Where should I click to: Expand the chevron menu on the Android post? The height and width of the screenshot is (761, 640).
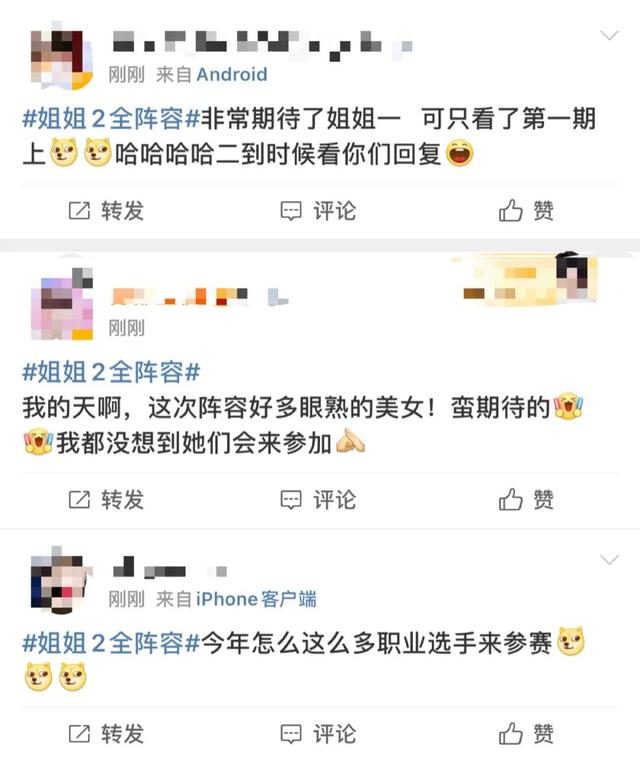[x=609, y=36]
